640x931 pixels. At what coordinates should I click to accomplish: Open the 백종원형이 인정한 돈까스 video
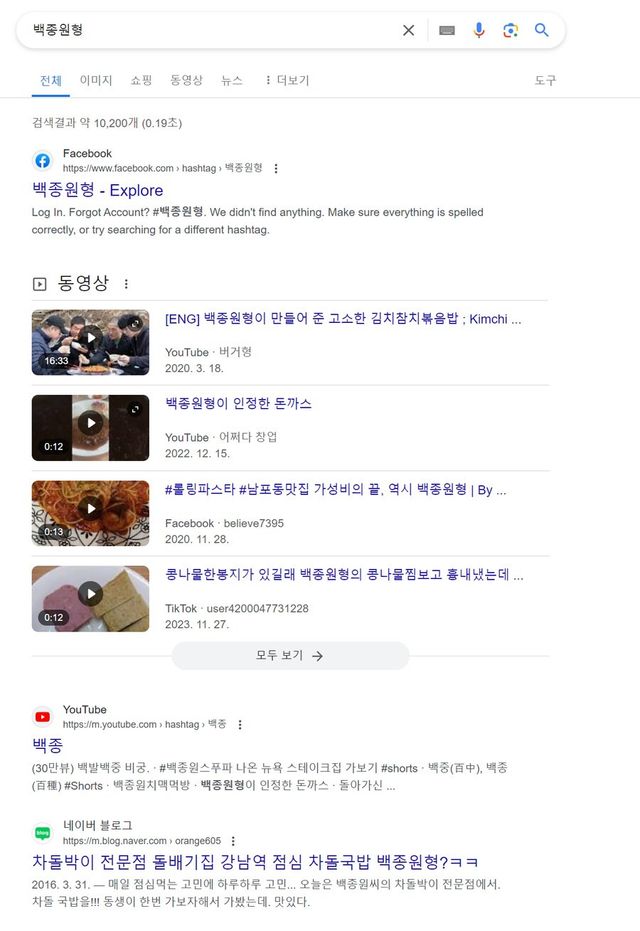coord(238,403)
